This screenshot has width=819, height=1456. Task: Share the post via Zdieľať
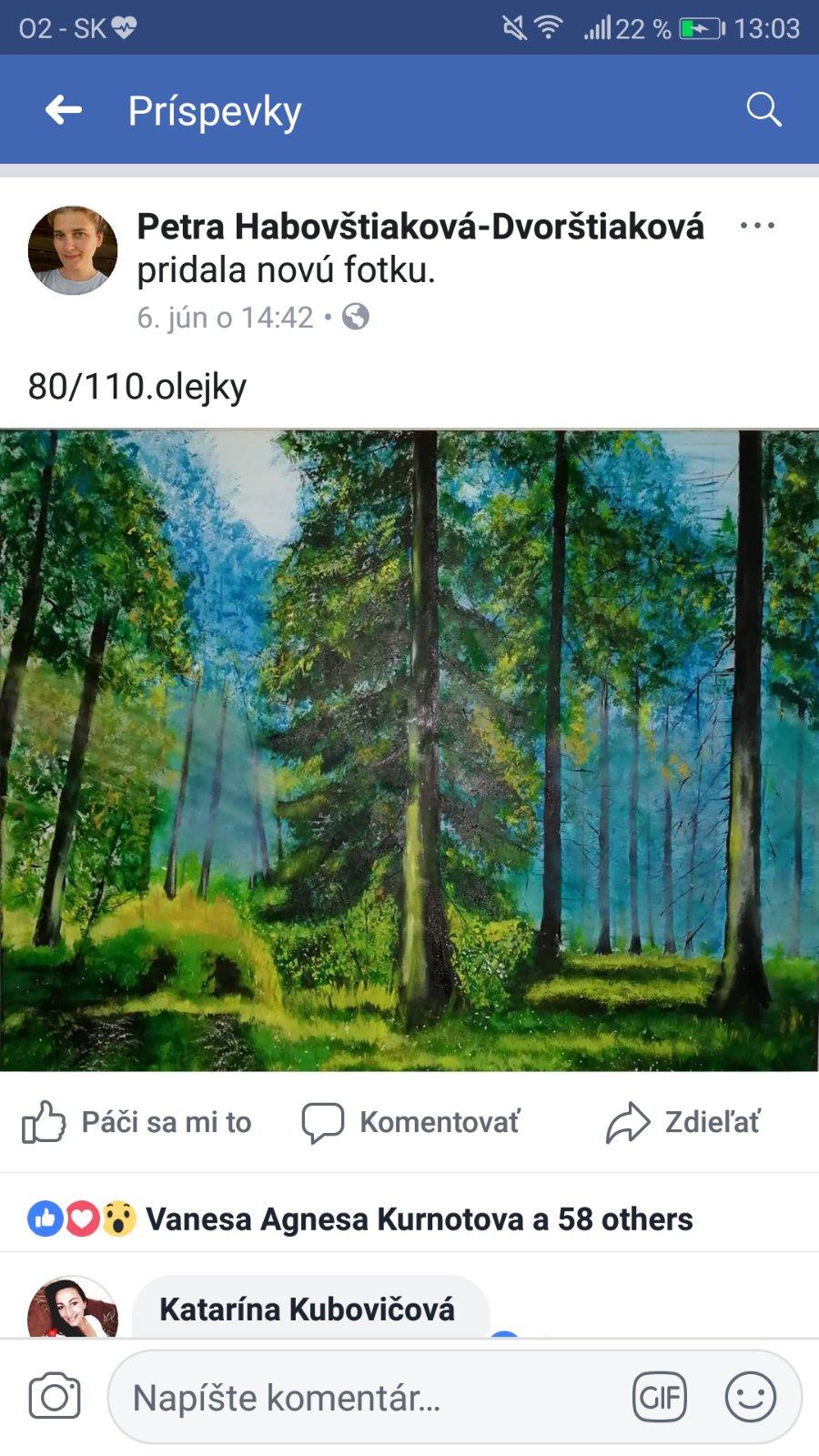tap(682, 1122)
